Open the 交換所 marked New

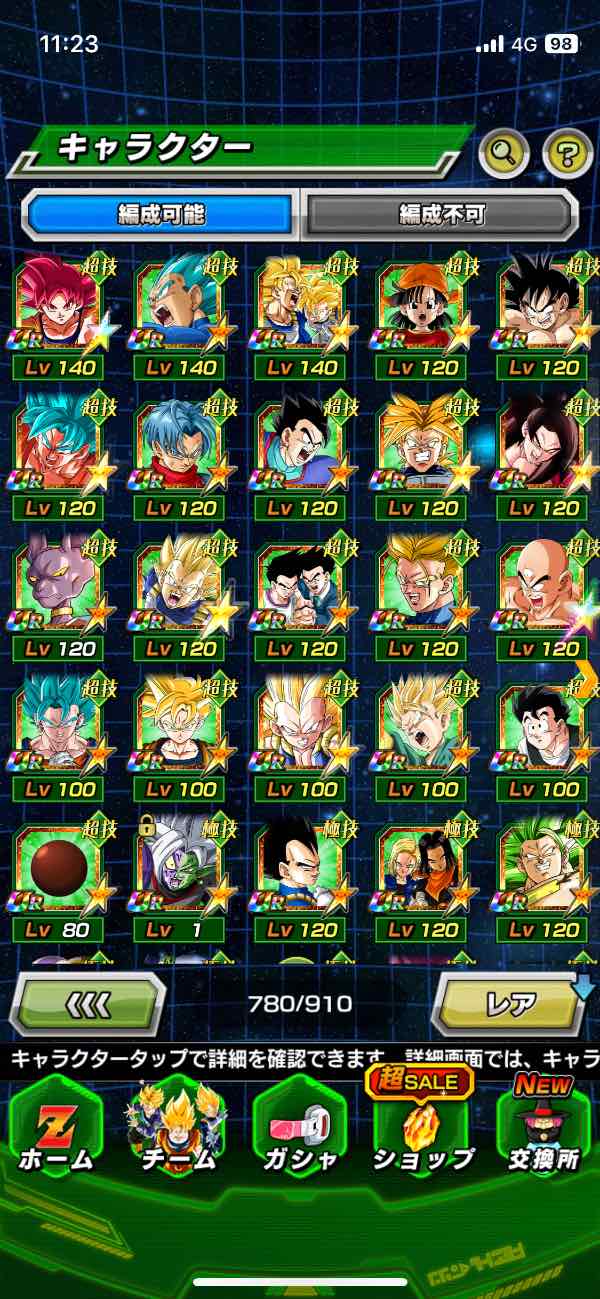544,1128
